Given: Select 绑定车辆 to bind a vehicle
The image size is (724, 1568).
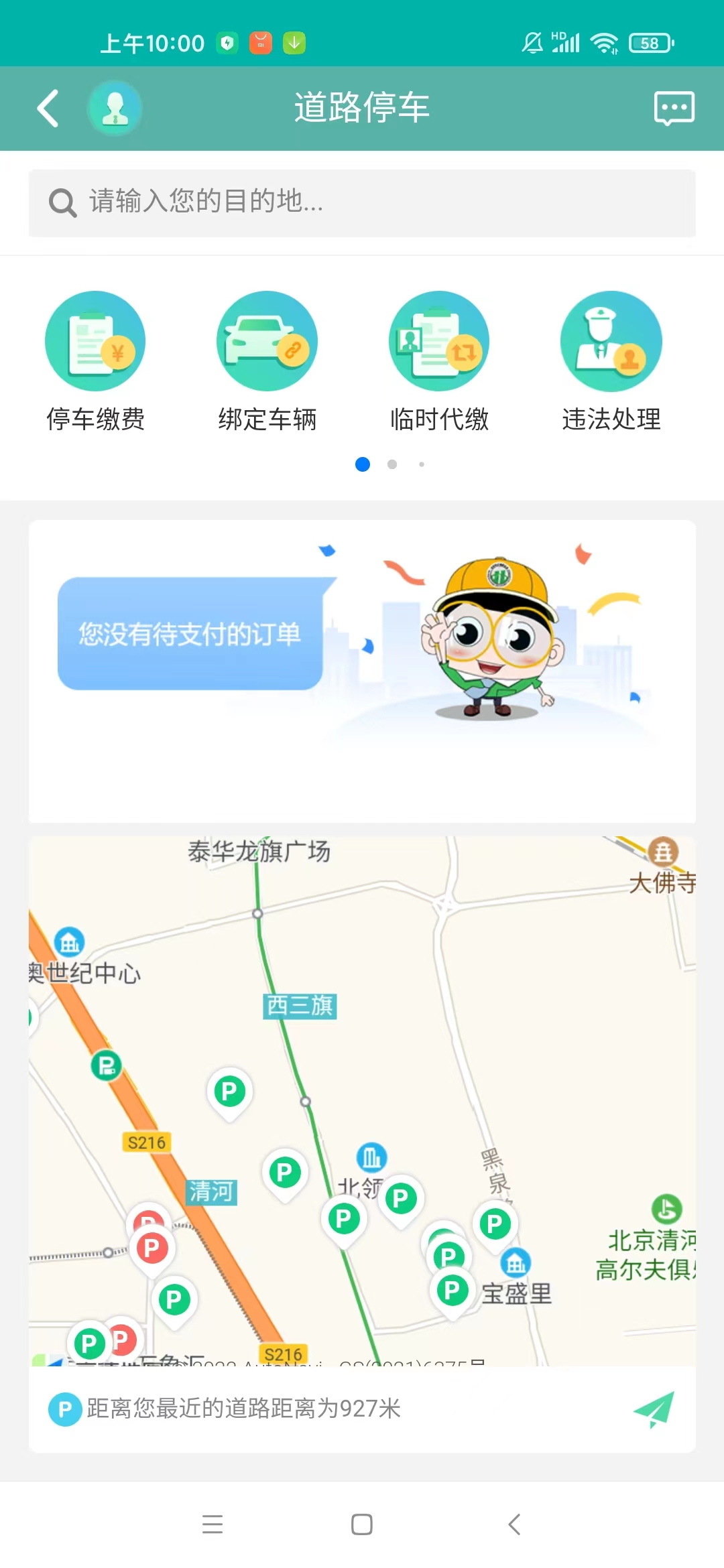Looking at the screenshot, I should 267,362.
